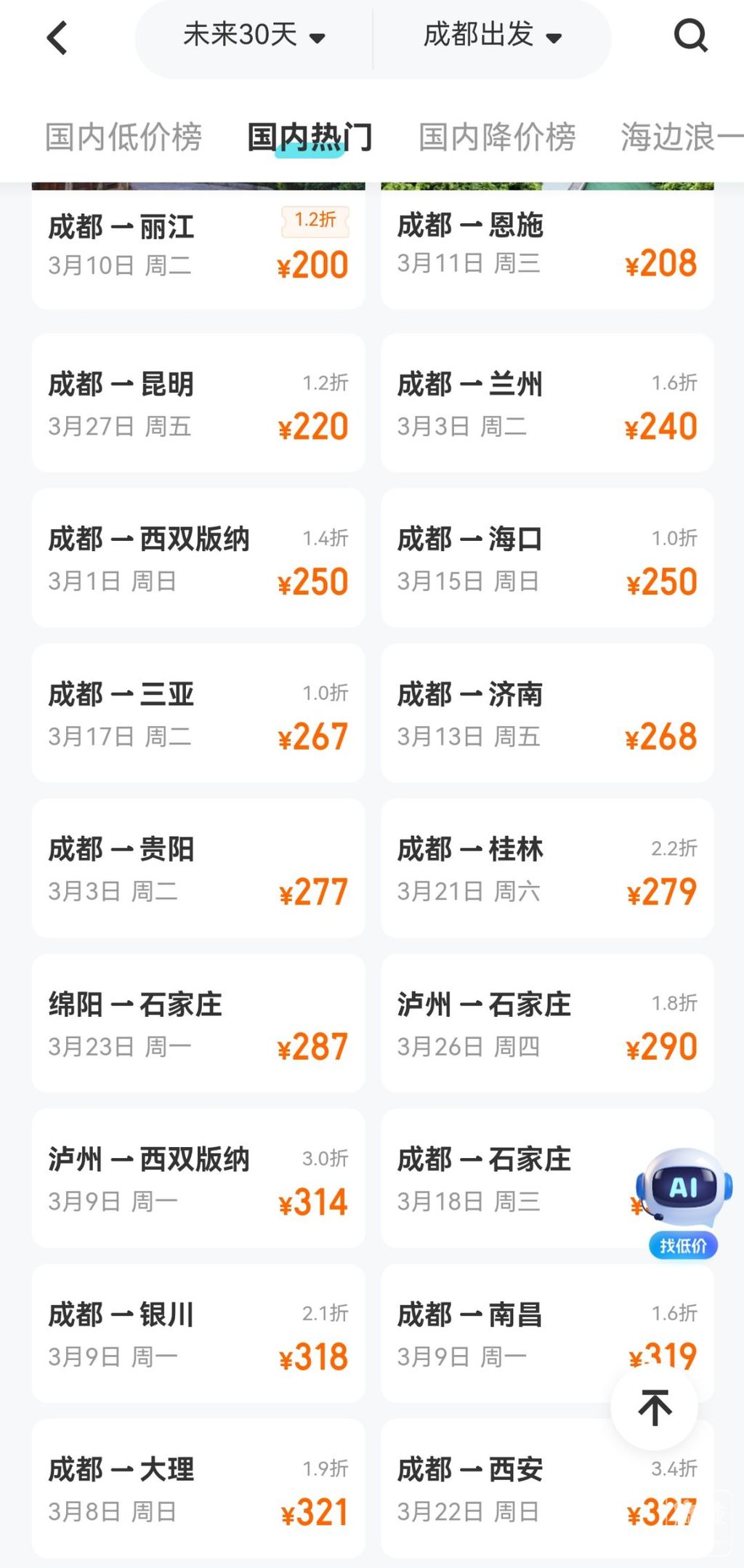The height and width of the screenshot is (1568, 744).
Task: Tap the back-to-top arrow button
Action: (x=655, y=1407)
